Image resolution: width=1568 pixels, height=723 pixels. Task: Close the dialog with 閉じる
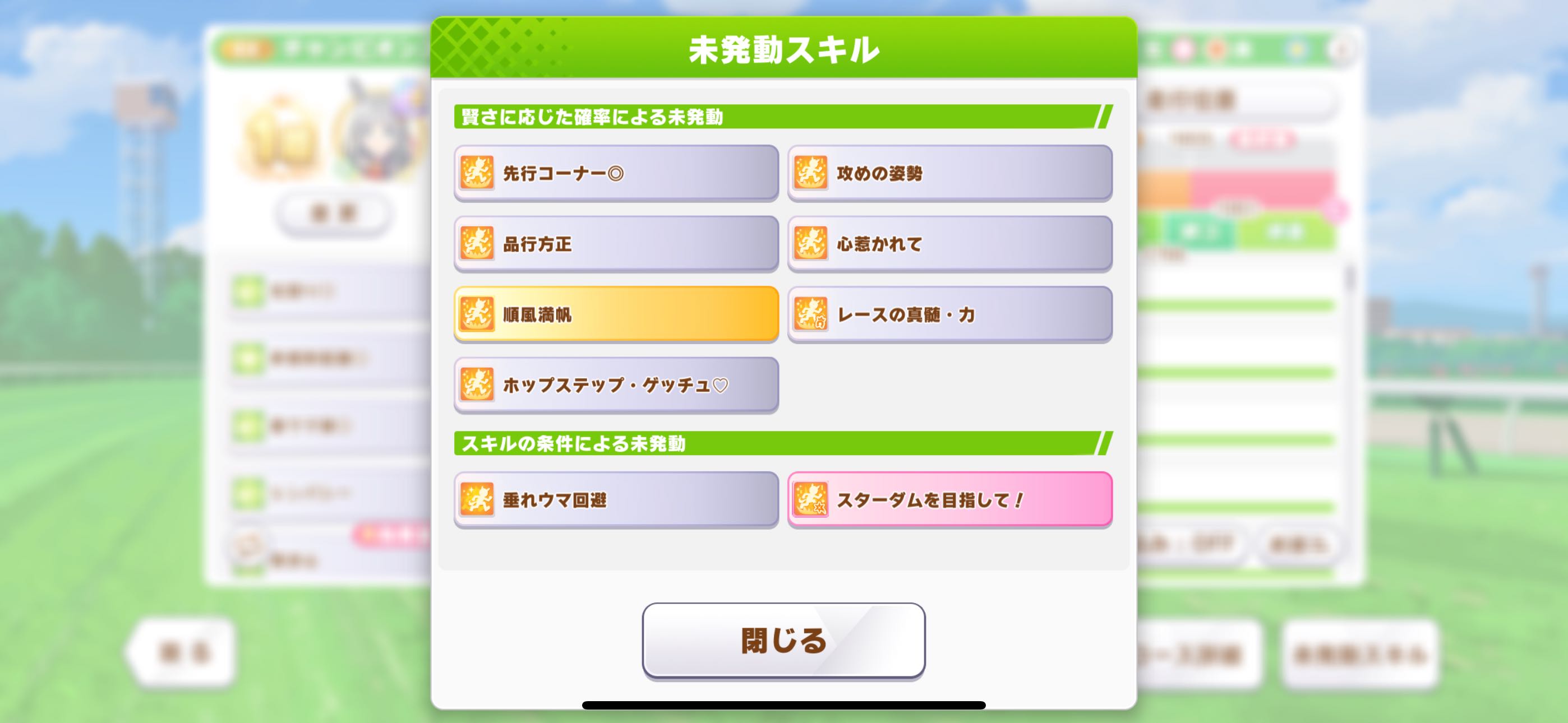tap(783, 640)
